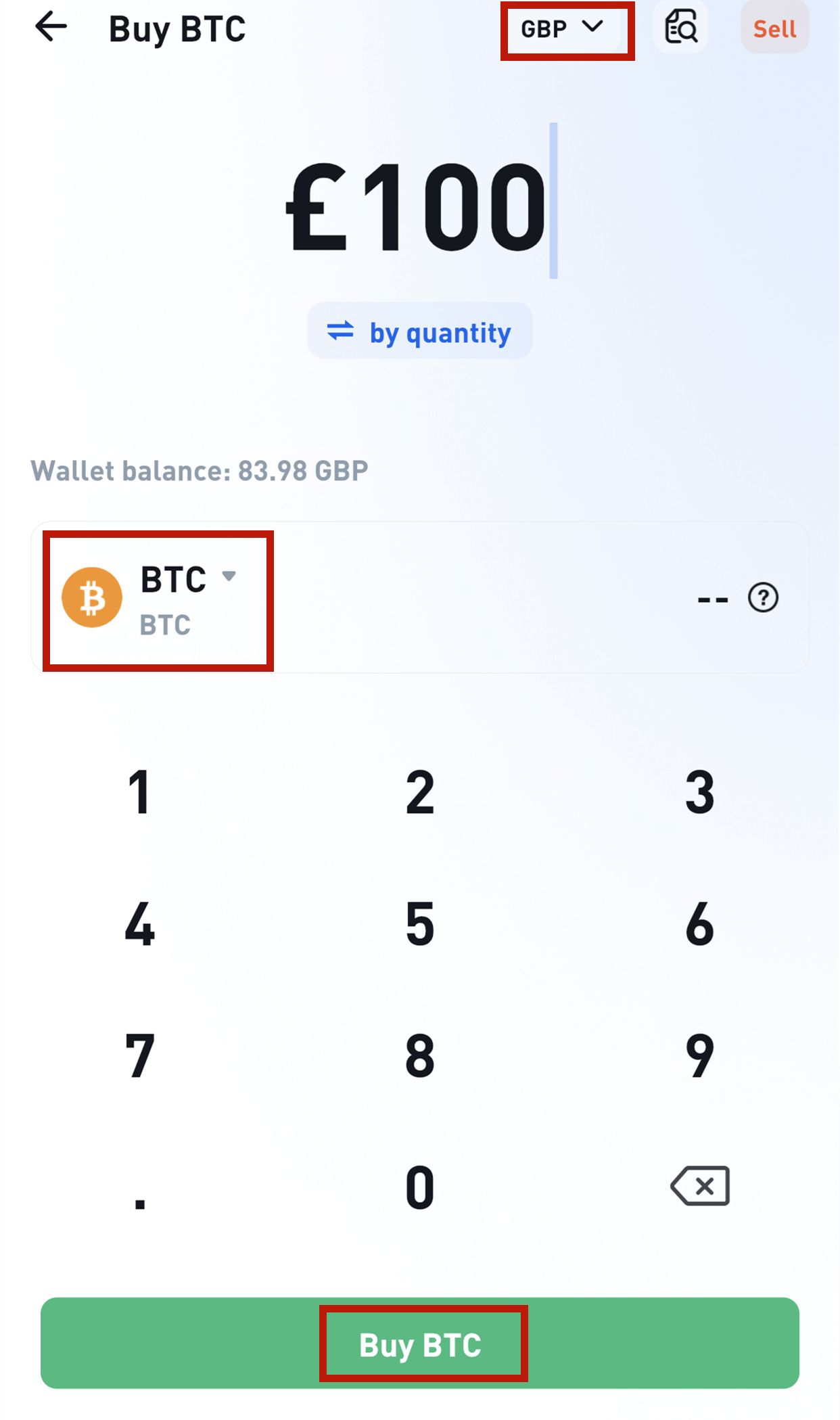Tap the question mark help icon

point(763,598)
